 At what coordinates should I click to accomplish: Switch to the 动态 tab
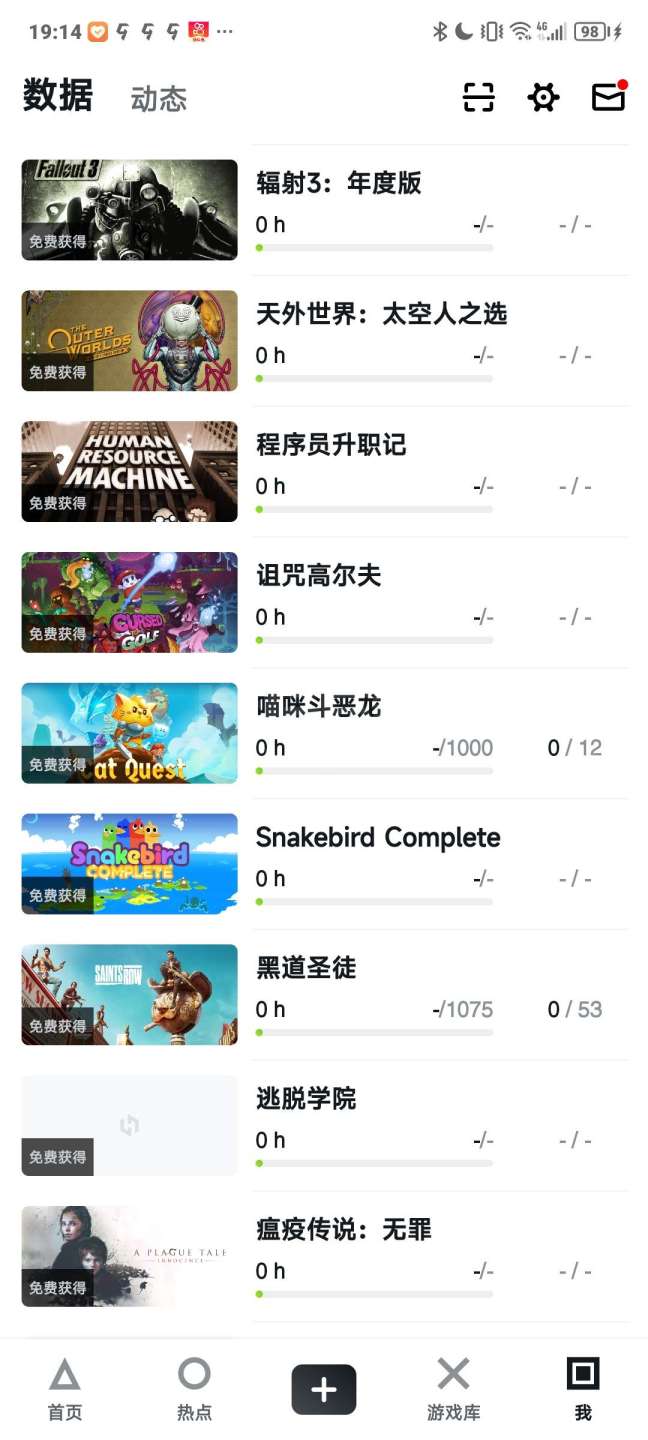(x=159, y=99)
